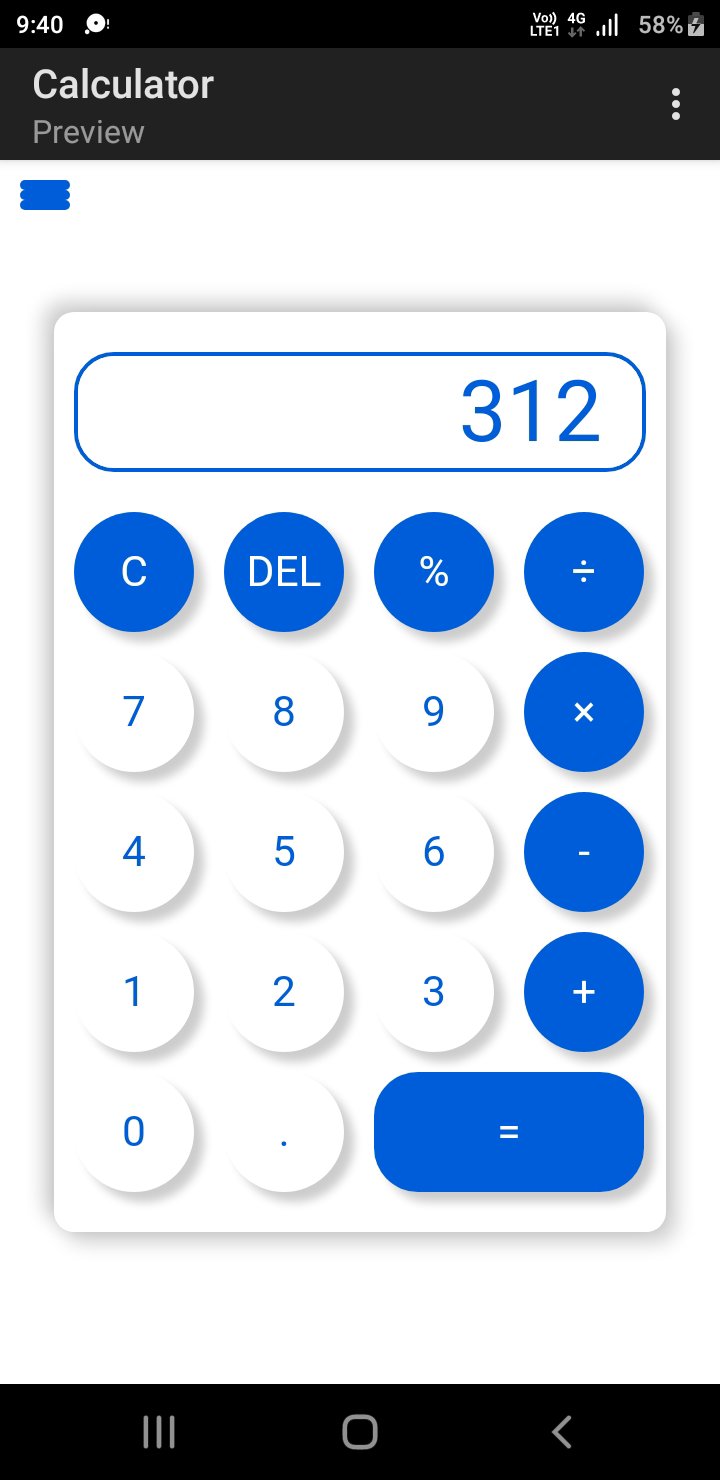Image resolution: width=720 pixels, height=1480 pixels.
Task: Insert a decimal point
Action: 284,1132
